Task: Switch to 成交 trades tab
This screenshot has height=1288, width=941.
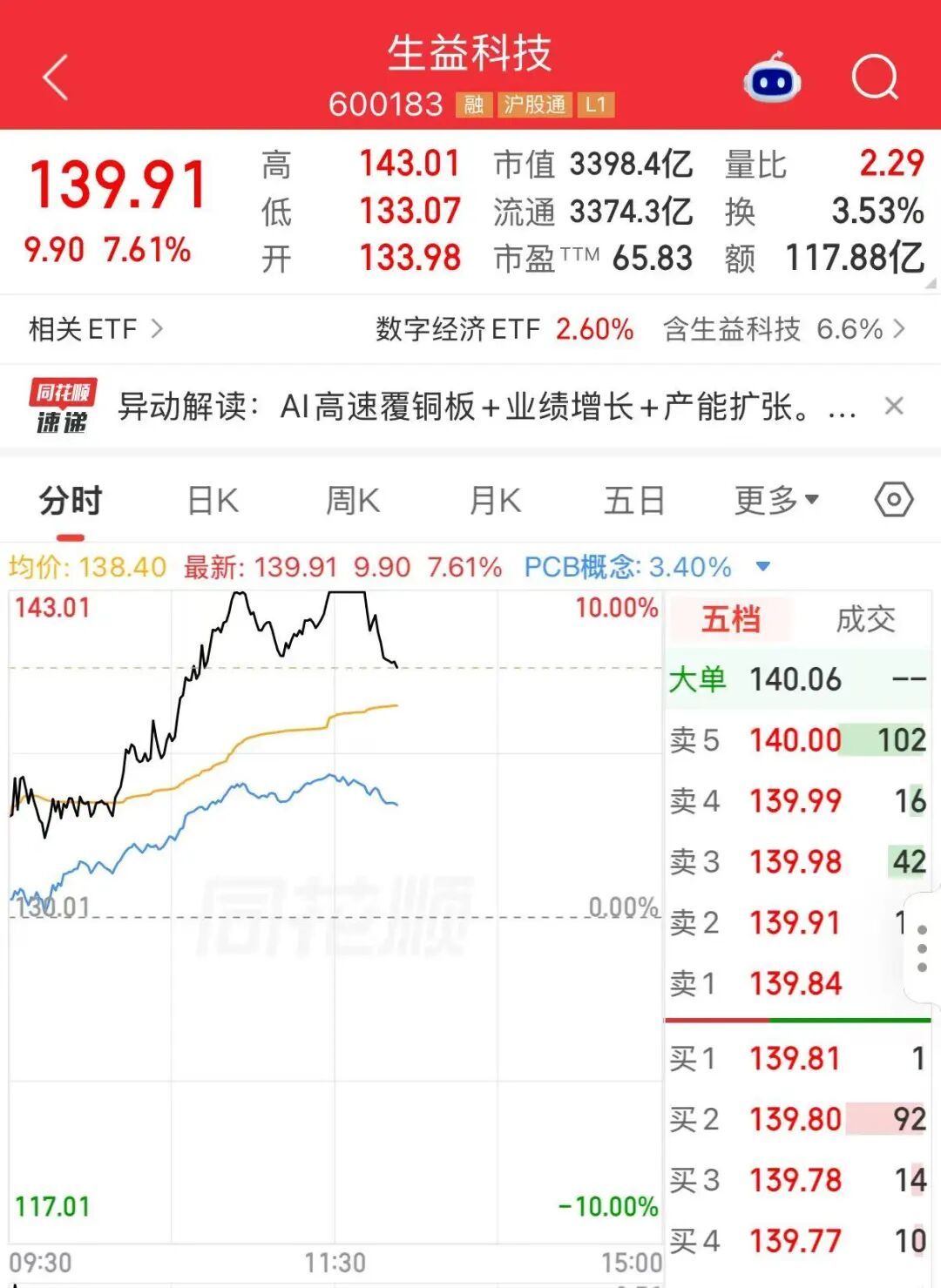Action: [865, 619]
